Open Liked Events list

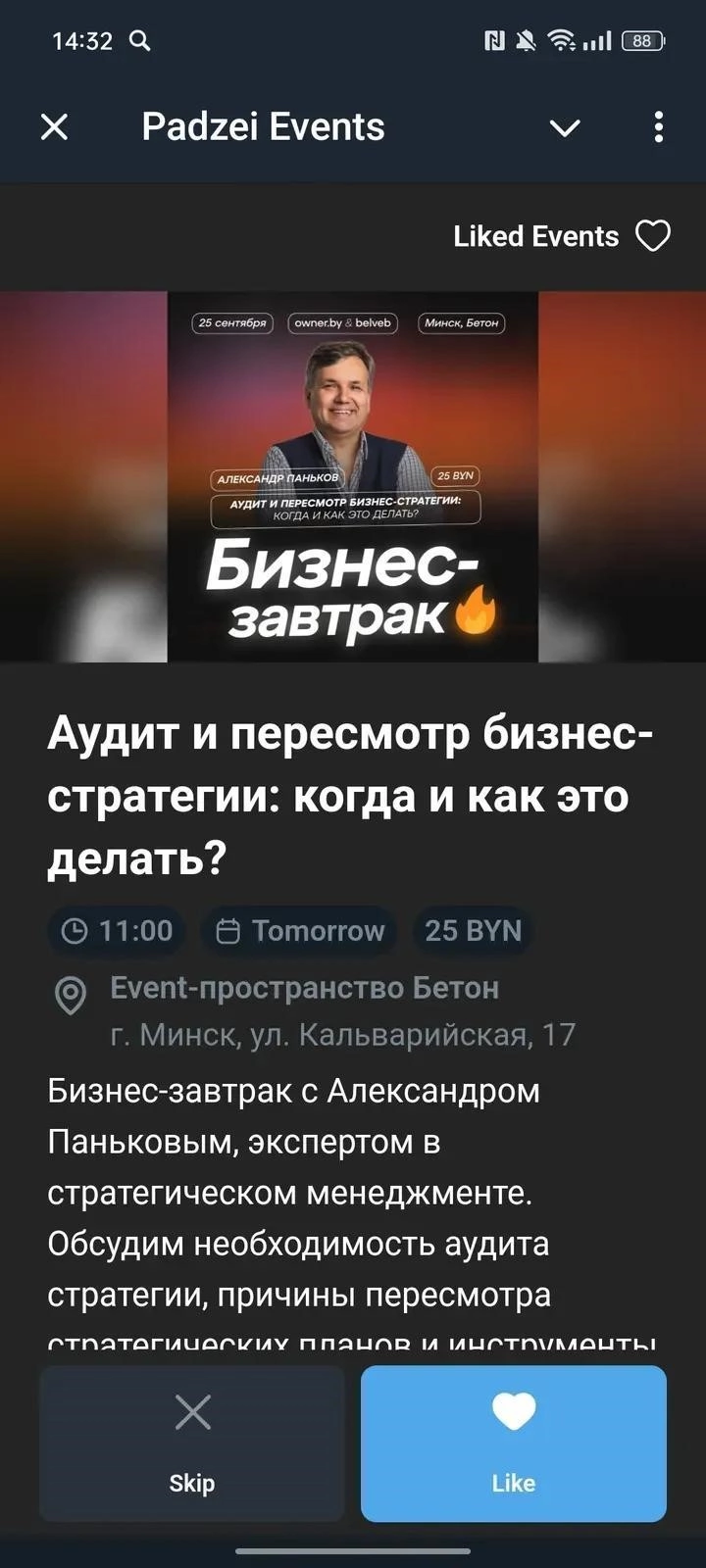561,236
